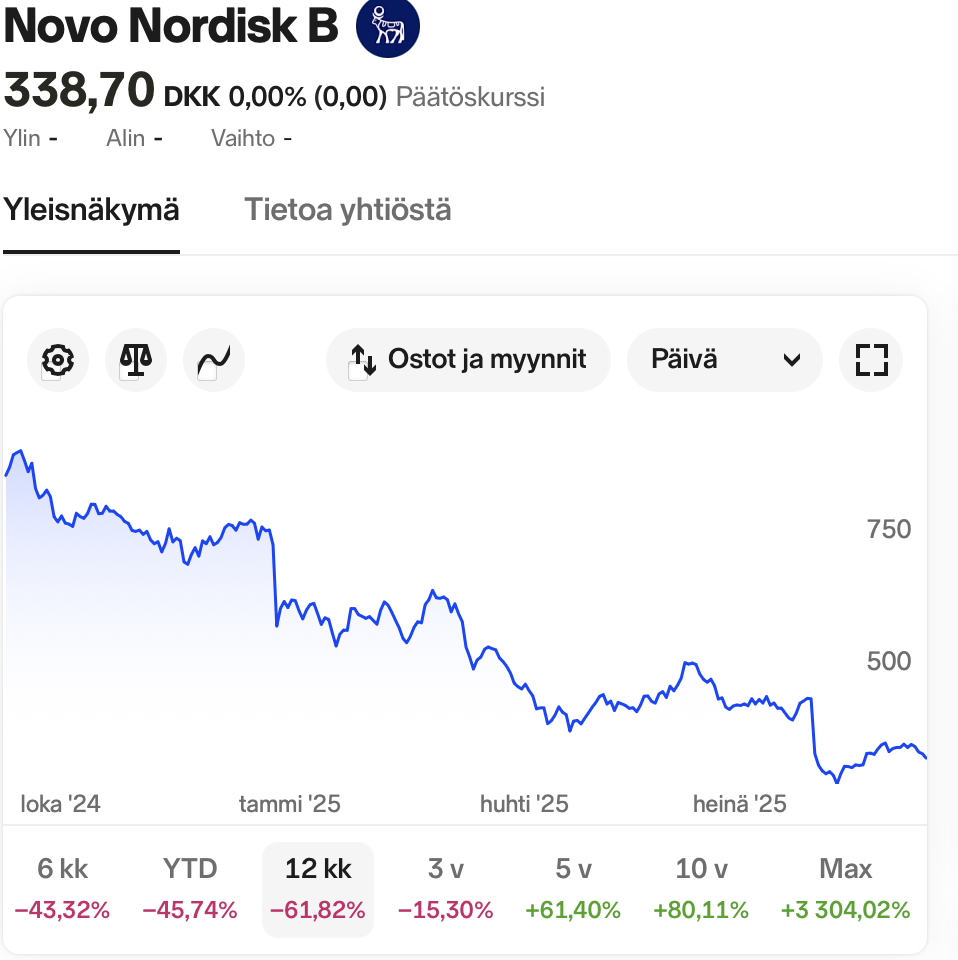View the 5 v price history

pos(574,888)
